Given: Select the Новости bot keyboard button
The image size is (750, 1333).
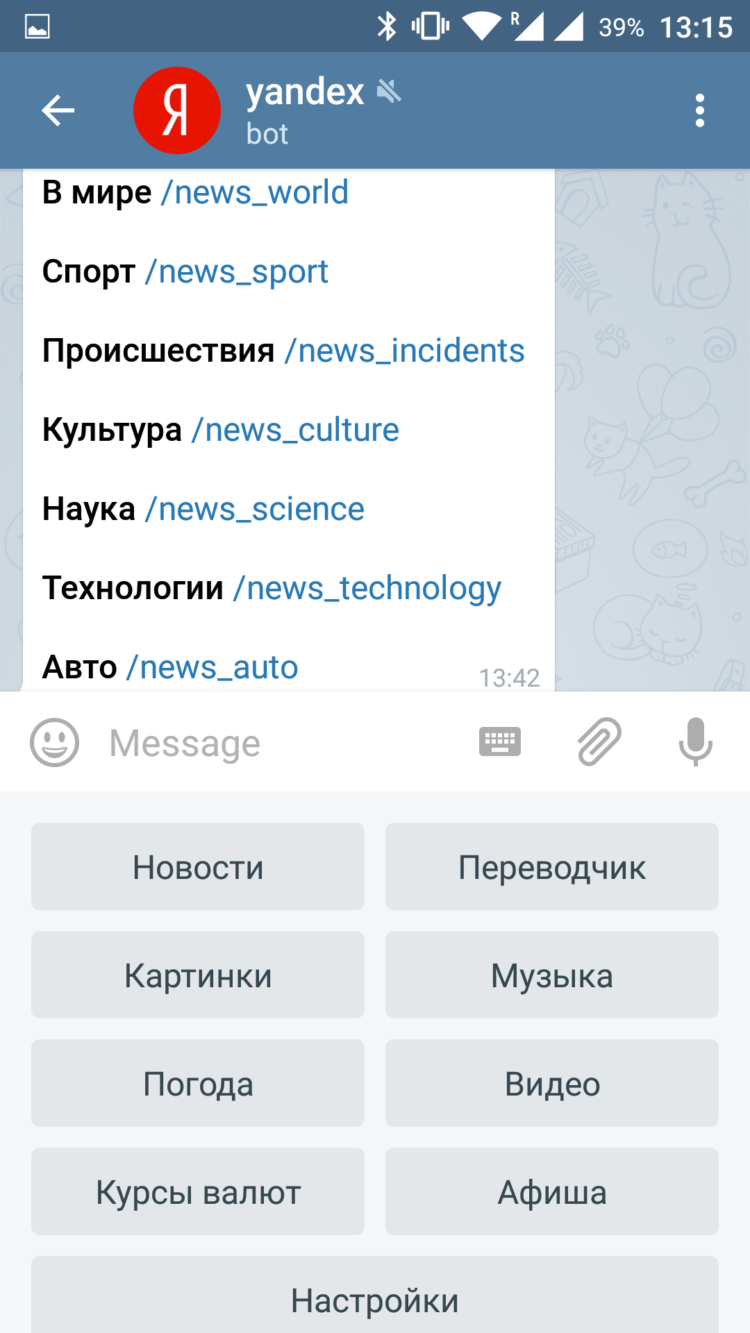Looking at the screenshot, I should pyautogui.click(x=197, y=866).
